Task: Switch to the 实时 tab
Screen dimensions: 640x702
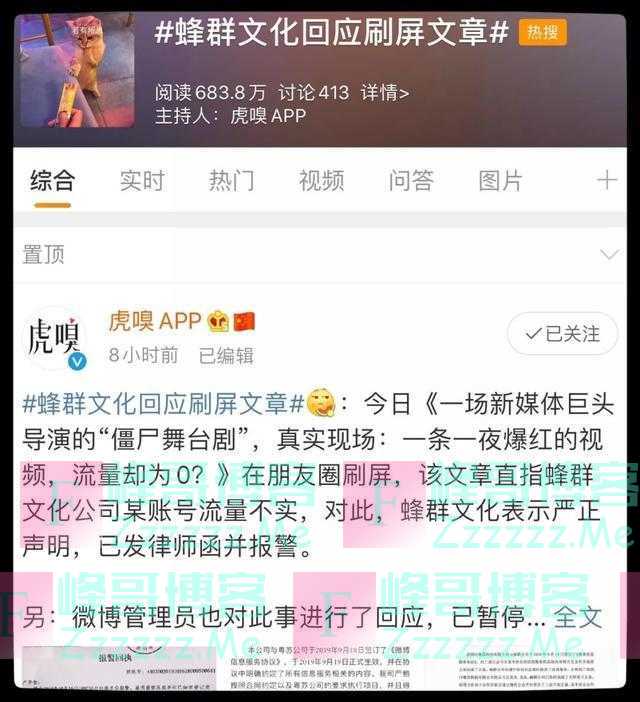Action: pyautogui.click(x=141, y=180)
